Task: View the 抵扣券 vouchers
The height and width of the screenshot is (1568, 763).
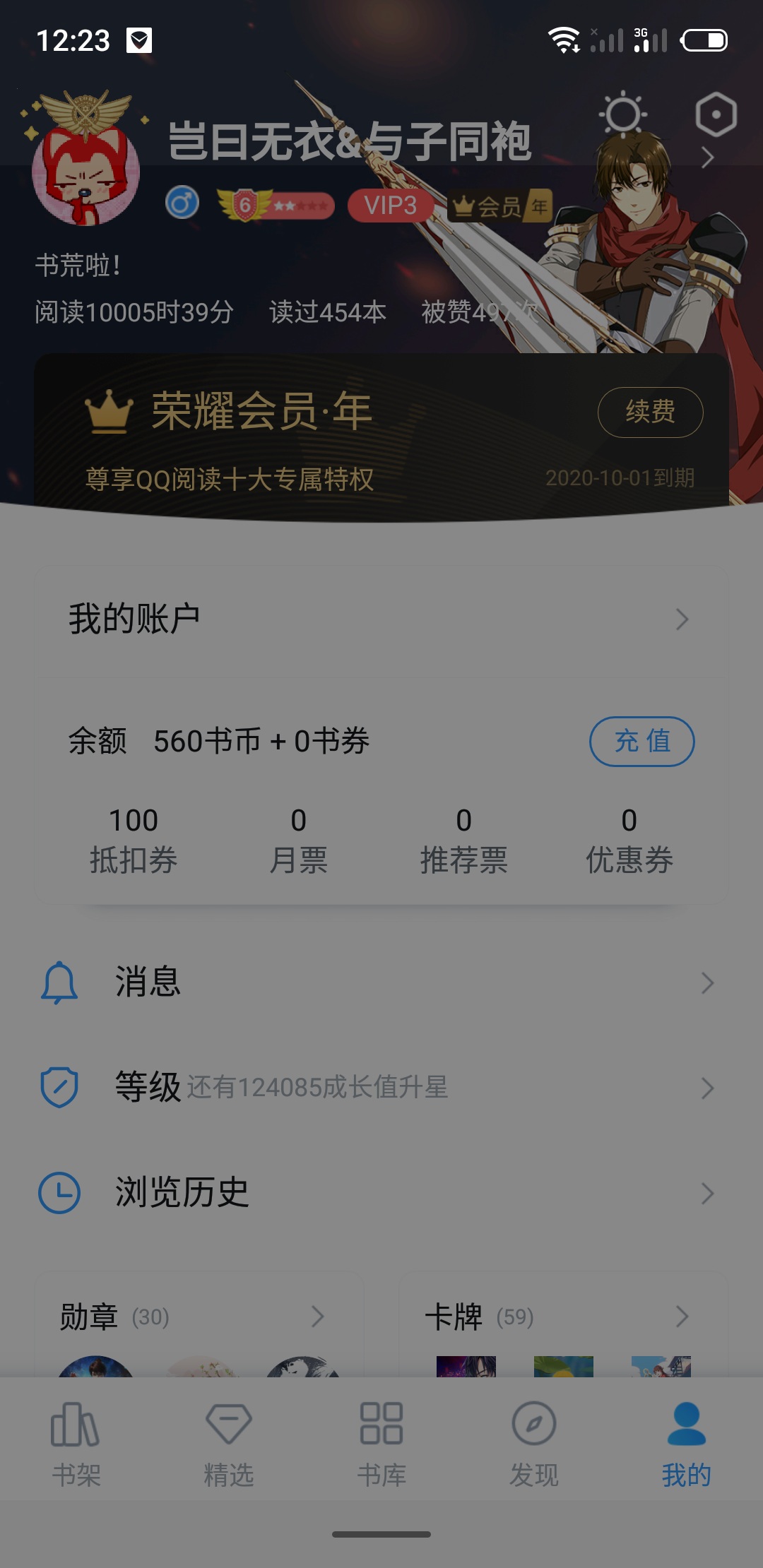Action: [x=134, y=840]
